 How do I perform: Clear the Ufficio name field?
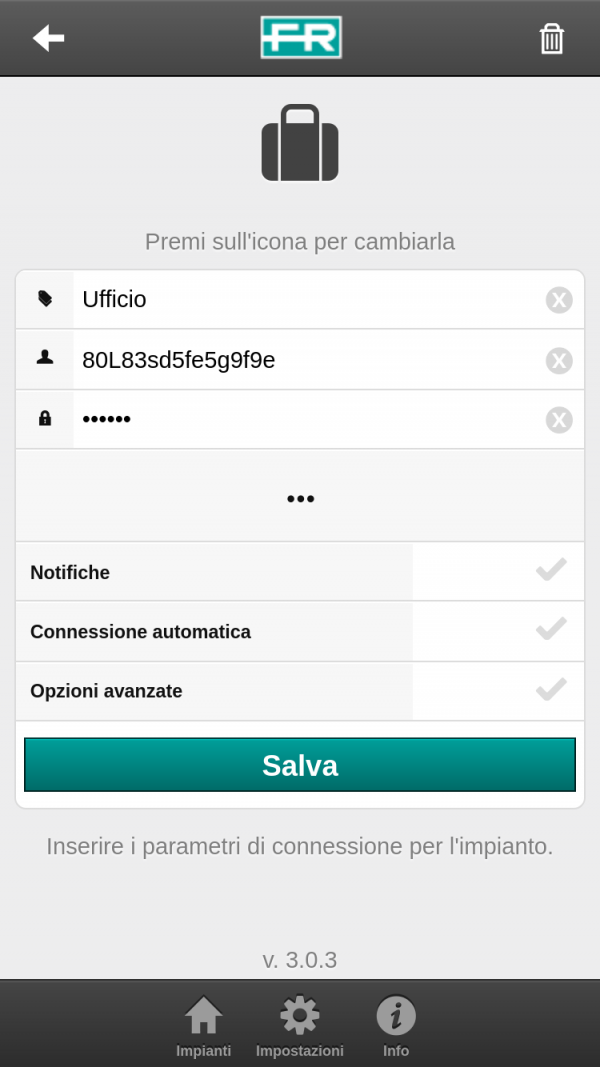coord(559,300)
